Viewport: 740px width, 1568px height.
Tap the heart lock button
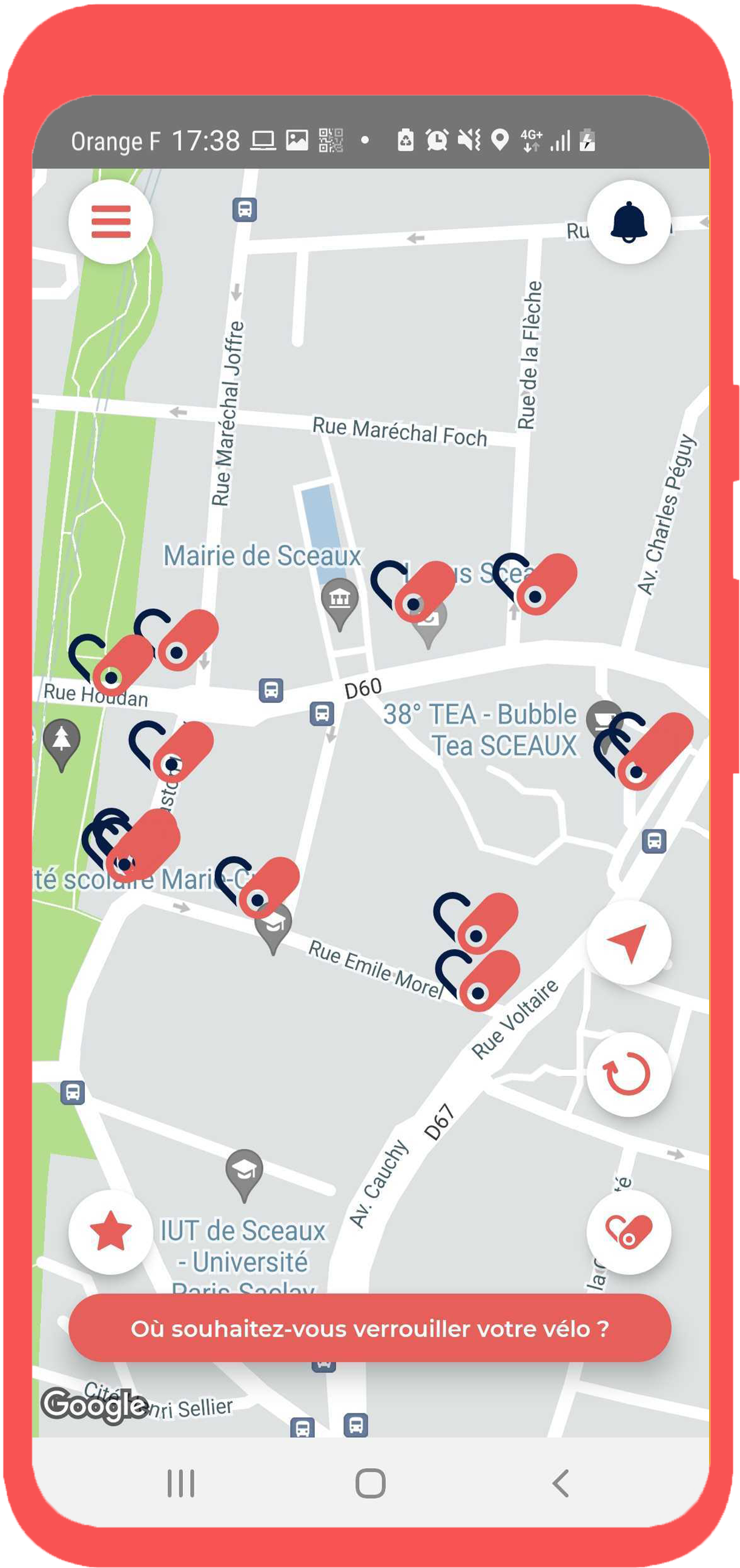point(629,1232)
